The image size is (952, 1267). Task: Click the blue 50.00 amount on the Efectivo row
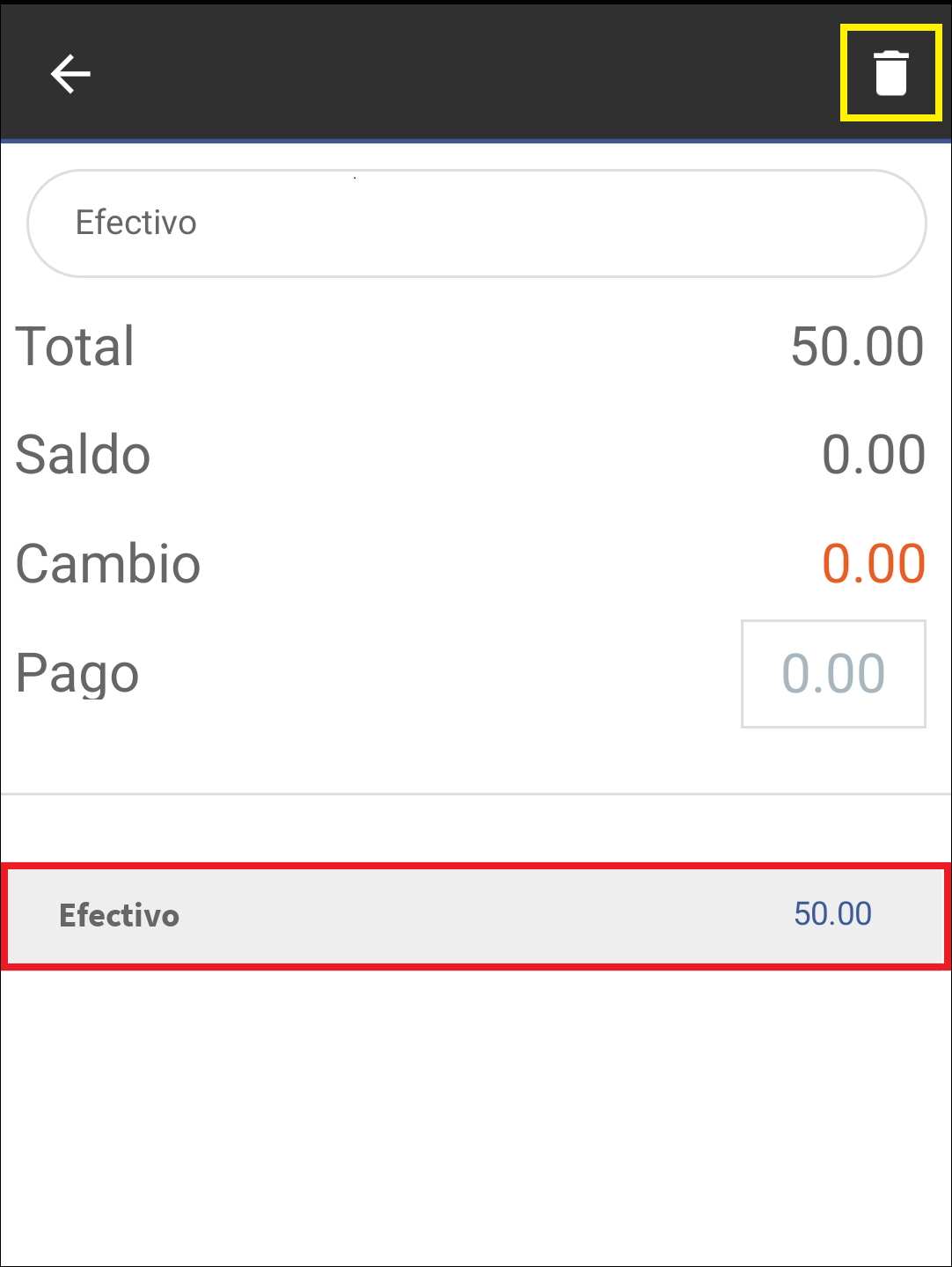(833, 915)
